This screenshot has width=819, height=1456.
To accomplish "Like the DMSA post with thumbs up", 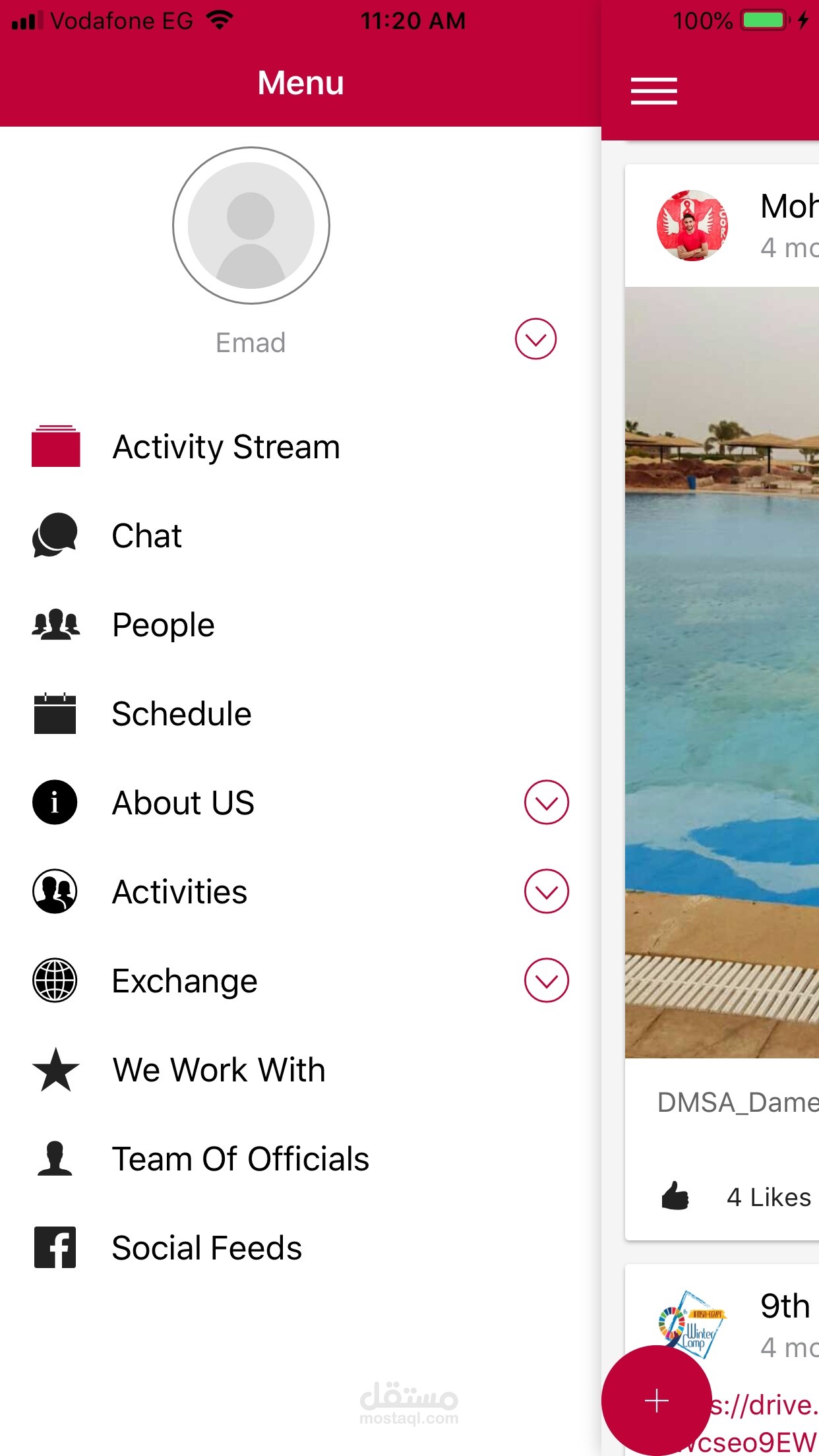I will pos(675,1196).
